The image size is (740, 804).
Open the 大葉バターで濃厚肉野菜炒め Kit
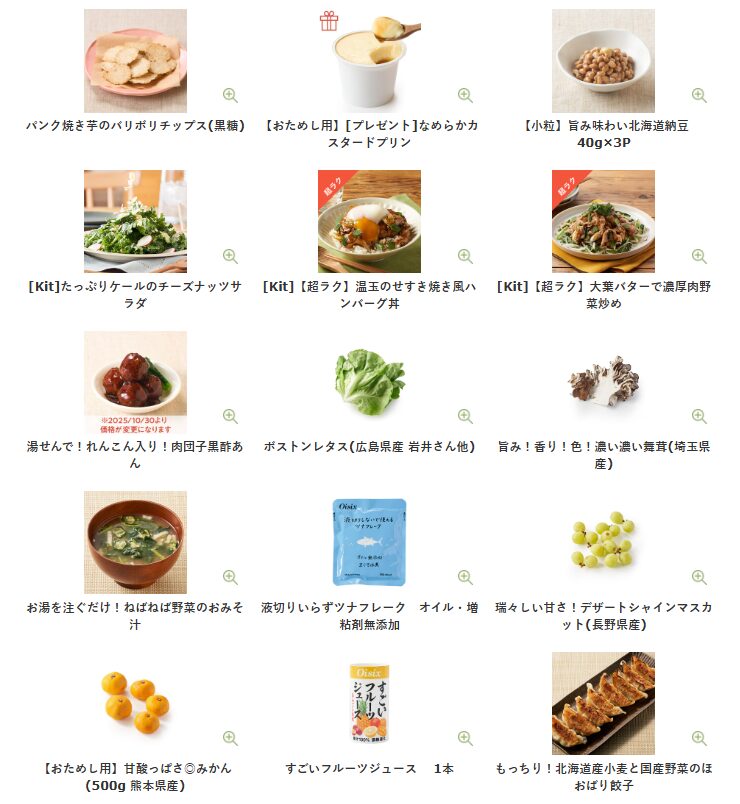click(603, 294)
